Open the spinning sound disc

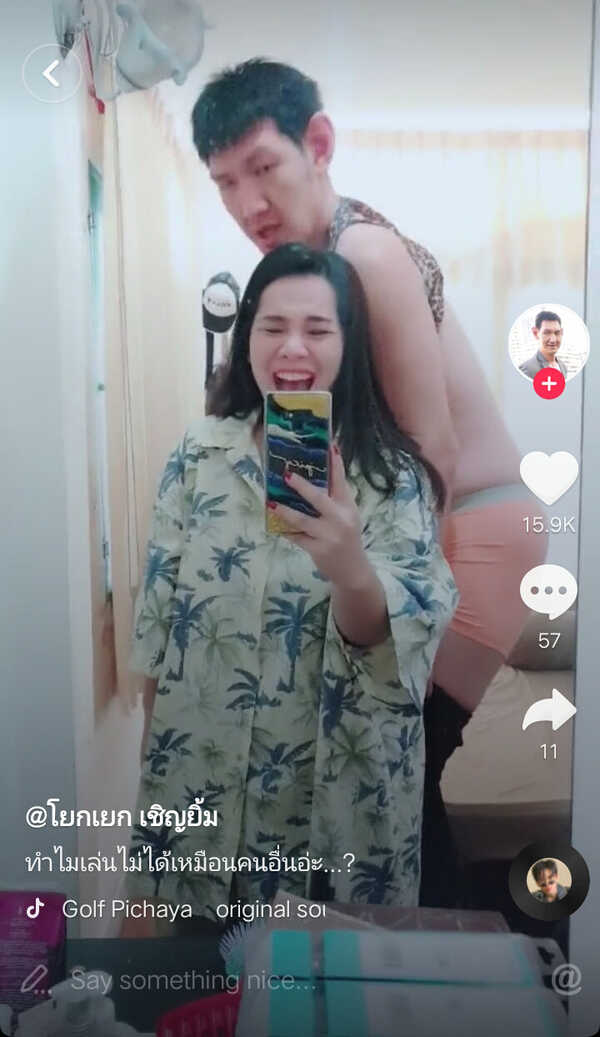click(549, 881)
